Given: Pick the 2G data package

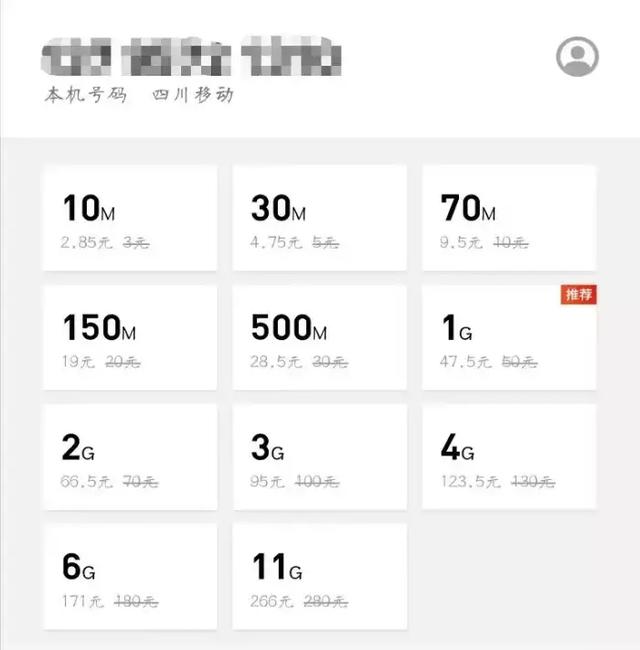Looking at the screenshot, I should [129, 457].
